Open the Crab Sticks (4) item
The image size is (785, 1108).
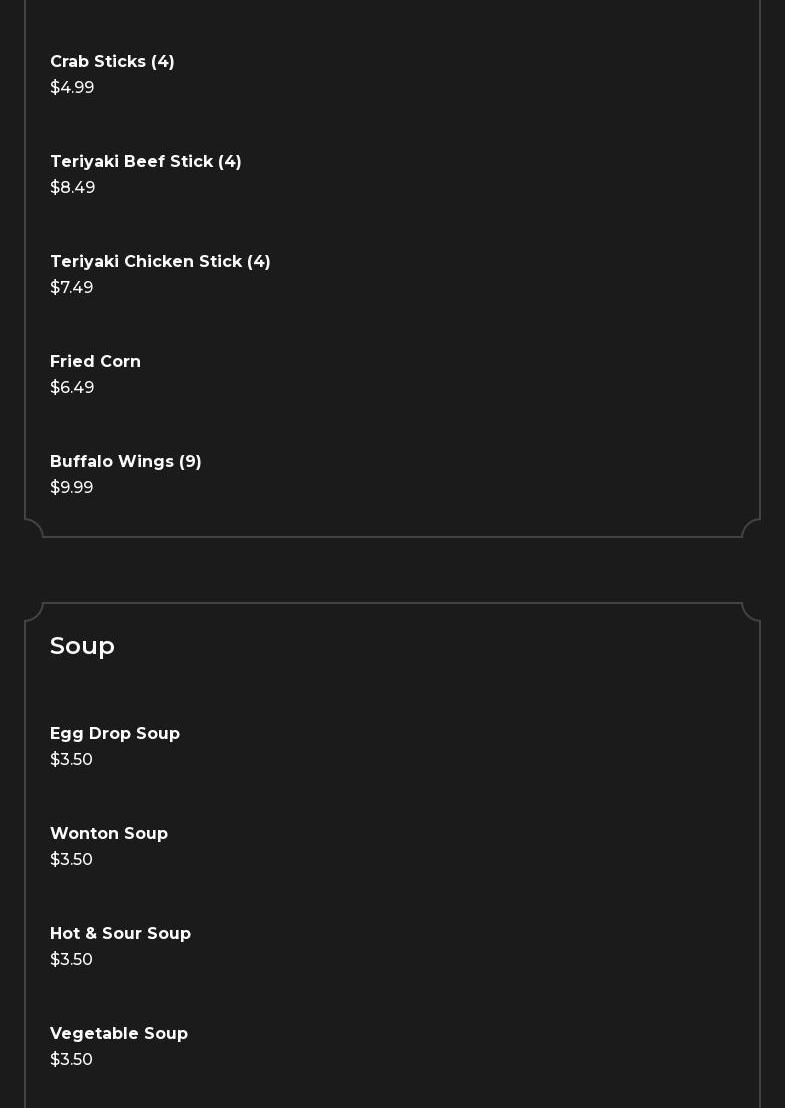112,62
